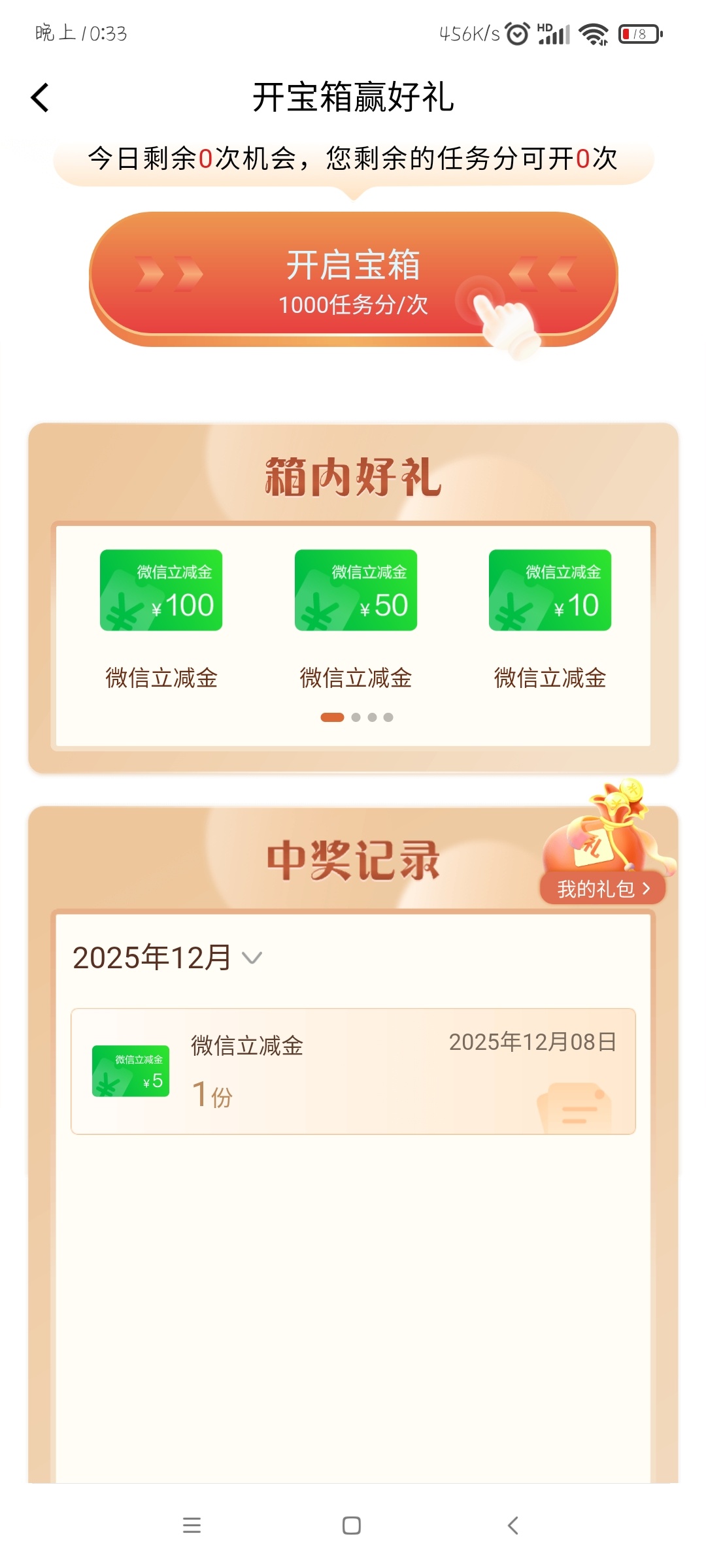
Task: Tap the back arrow to exit the page
Action: (39, 97)
